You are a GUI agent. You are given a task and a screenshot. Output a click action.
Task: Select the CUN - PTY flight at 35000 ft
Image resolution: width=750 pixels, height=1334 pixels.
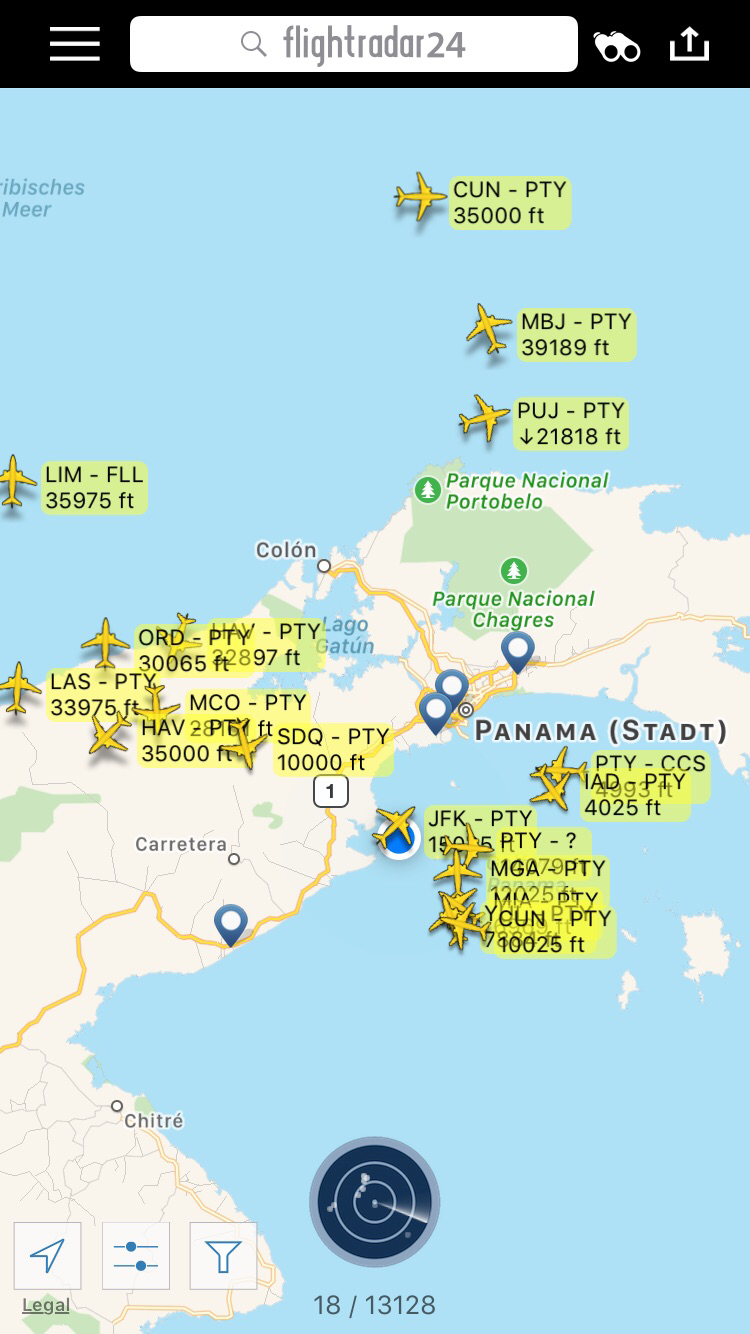tap(420, 197)
